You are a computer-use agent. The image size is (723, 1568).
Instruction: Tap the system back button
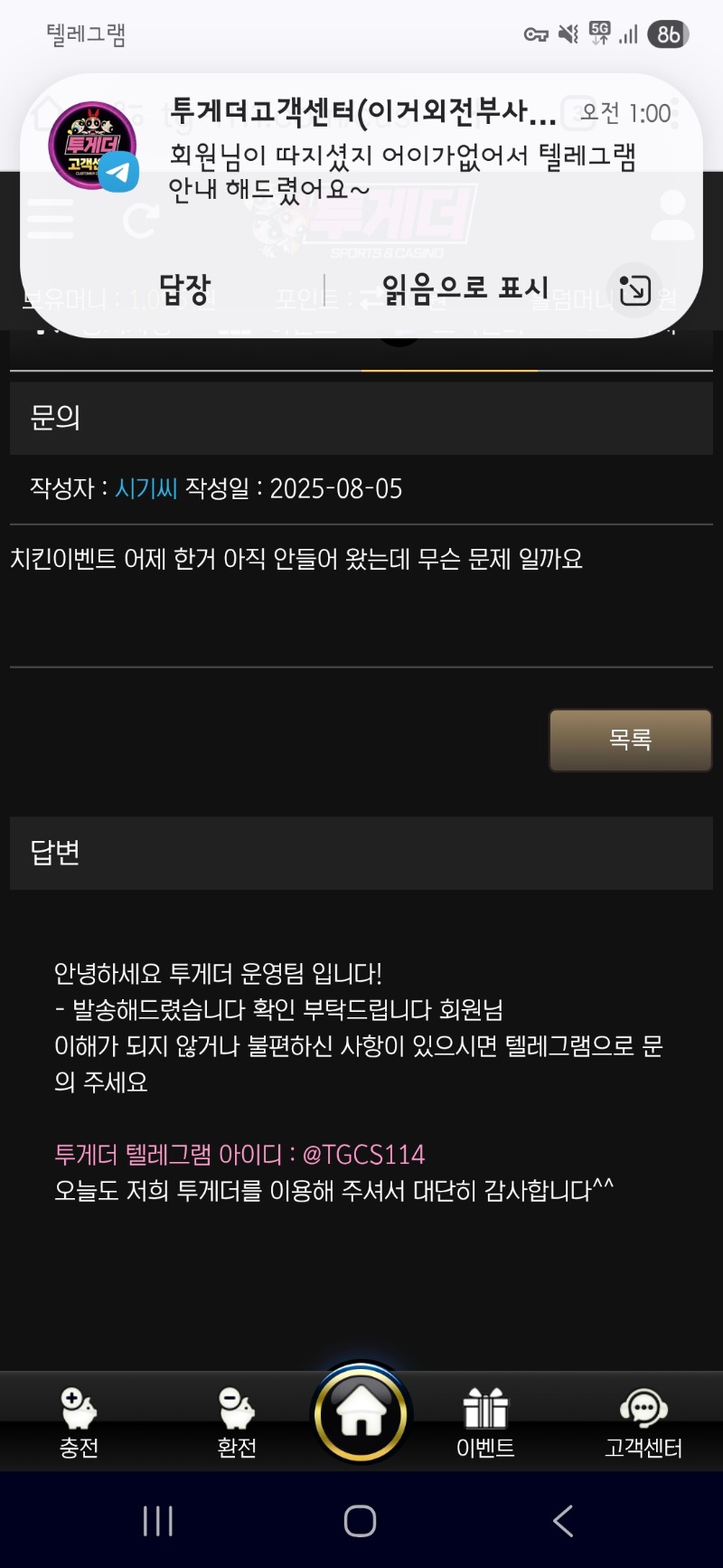(563, 1521)
